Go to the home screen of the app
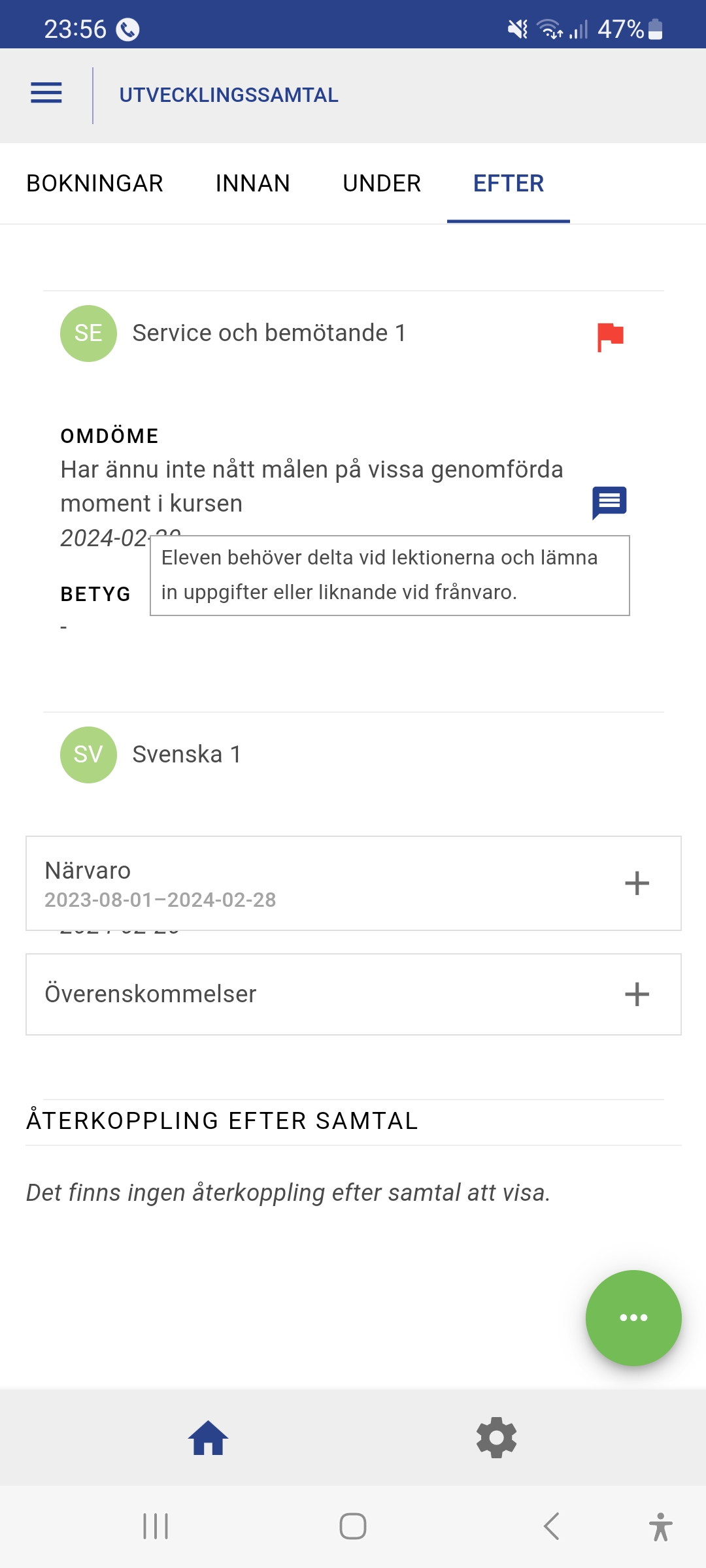The width and height of the screenshot is (706, 1568). pyautogui.click(x=209, y=1438)
